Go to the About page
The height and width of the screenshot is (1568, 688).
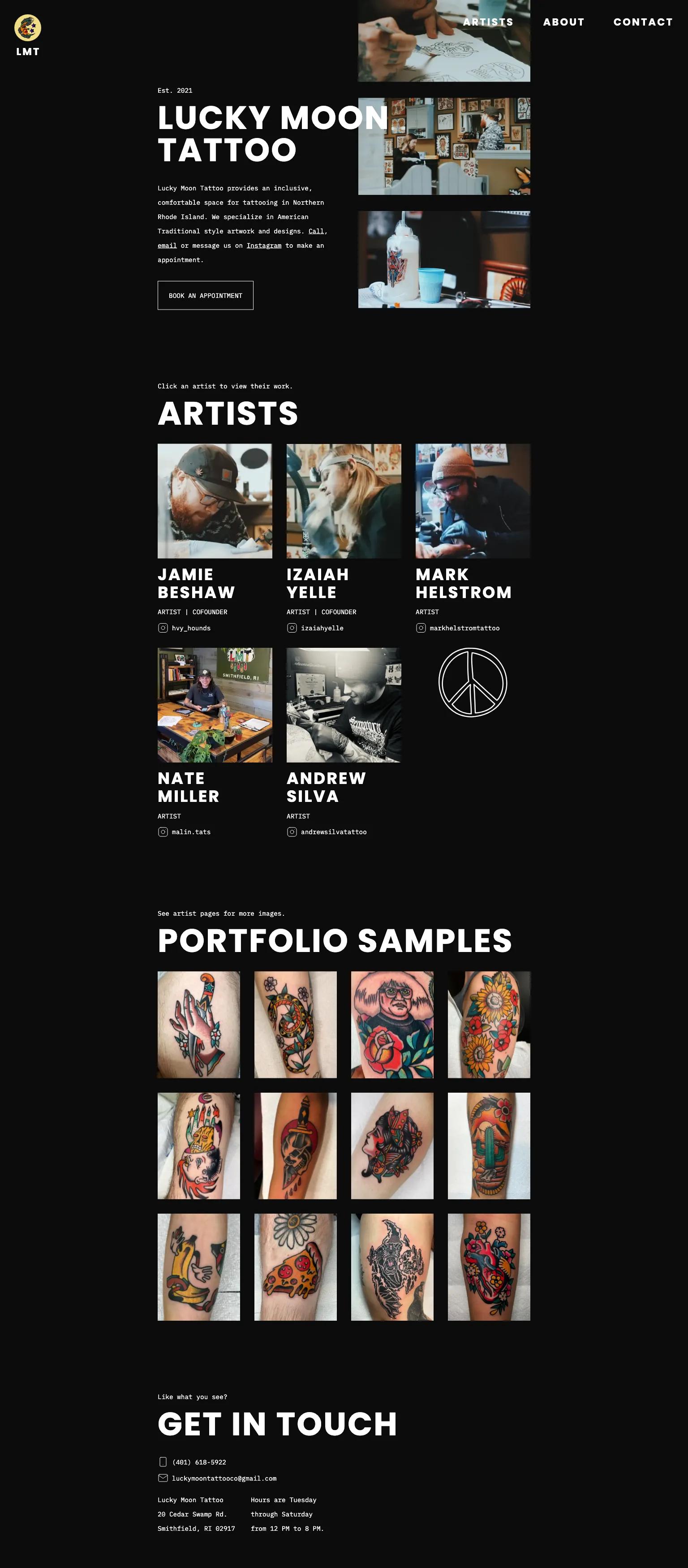click(563, 22)
